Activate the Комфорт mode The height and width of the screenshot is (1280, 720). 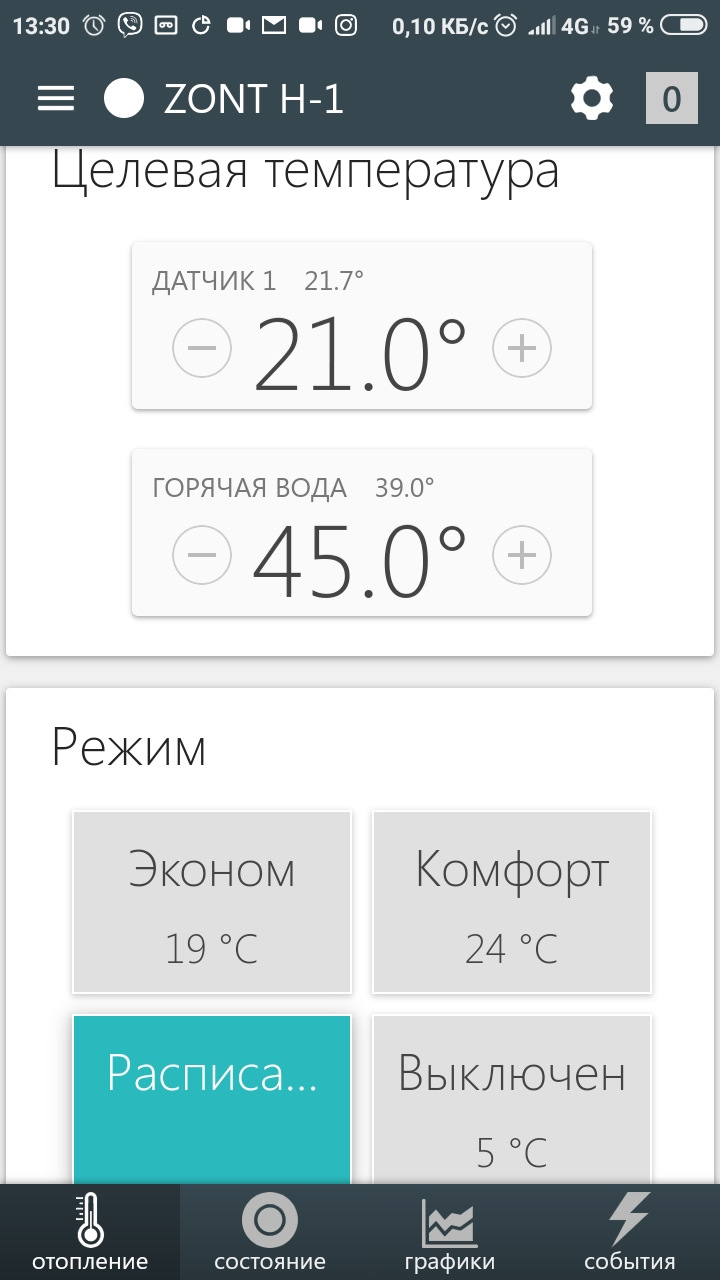(512, 902)
